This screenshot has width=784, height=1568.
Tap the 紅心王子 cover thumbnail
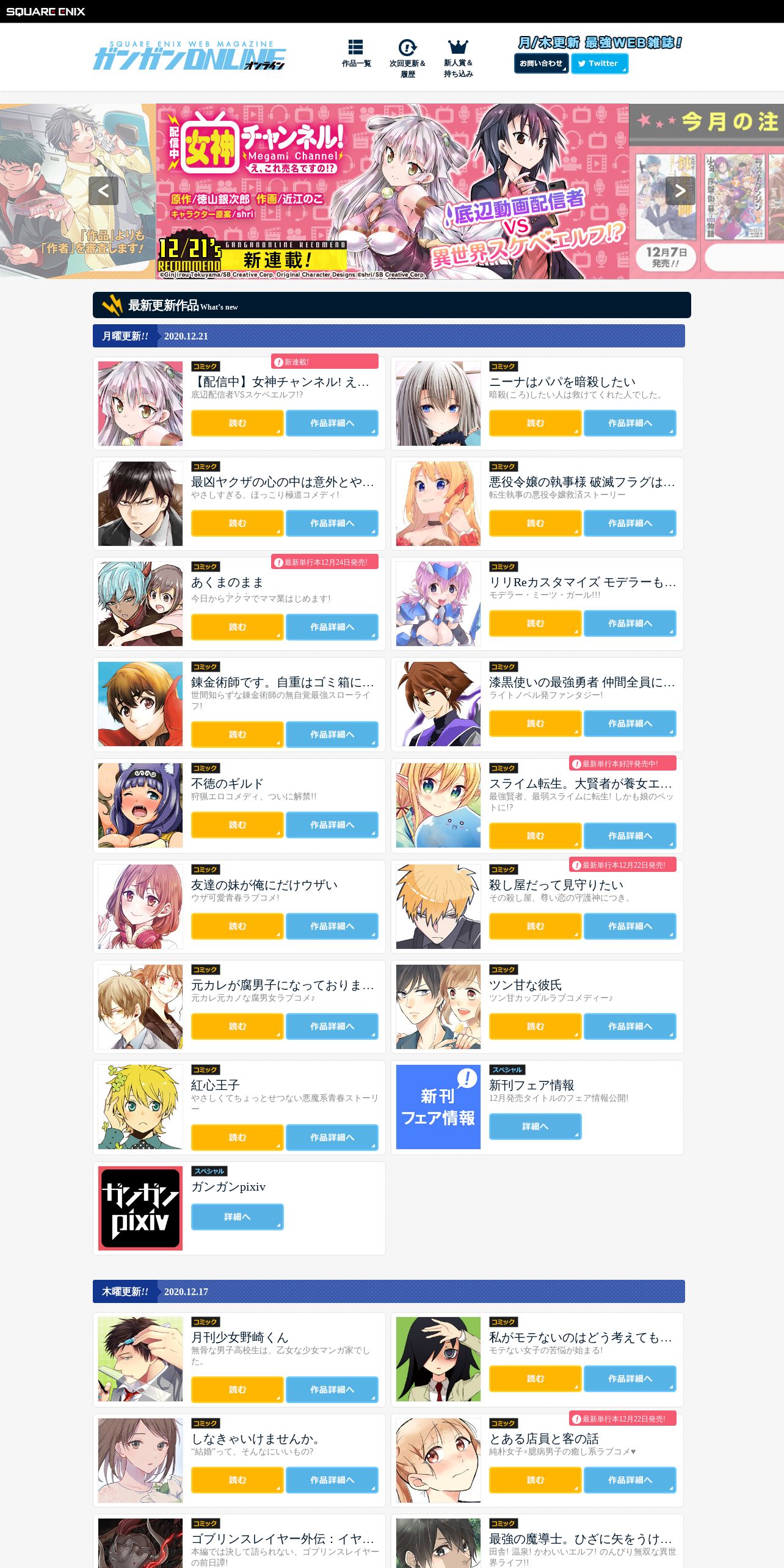tap(140, 1107)
